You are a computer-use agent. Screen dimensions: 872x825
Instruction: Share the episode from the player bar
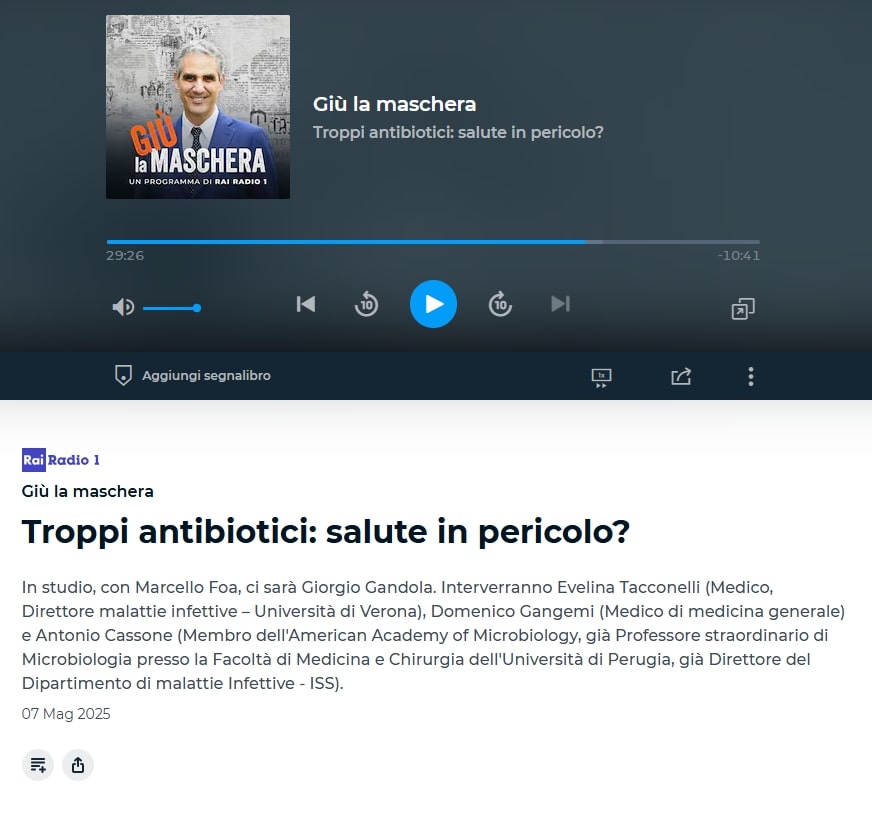coord(681,377)
